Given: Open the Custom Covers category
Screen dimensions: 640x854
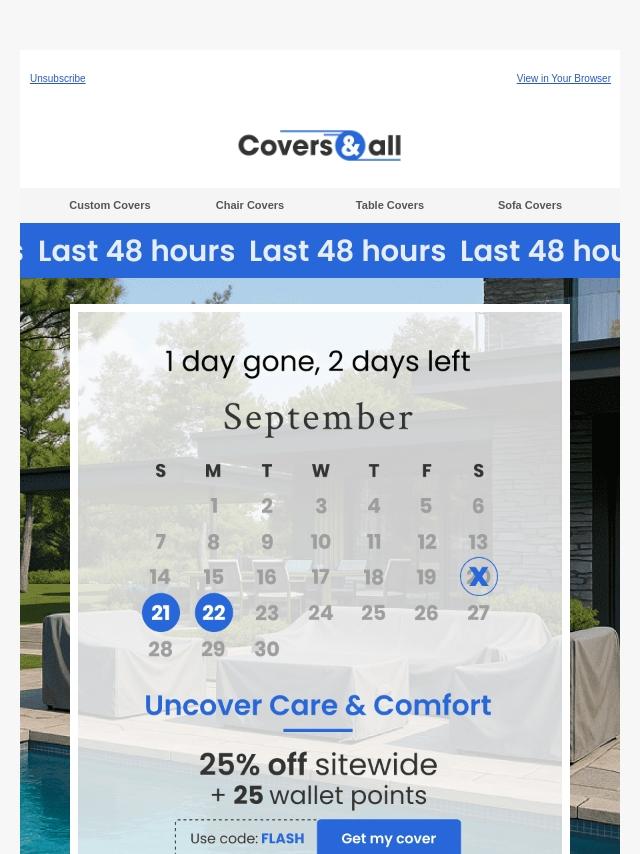Looking at the screenshot, I should pyautogui.click(x=110, y=205).
